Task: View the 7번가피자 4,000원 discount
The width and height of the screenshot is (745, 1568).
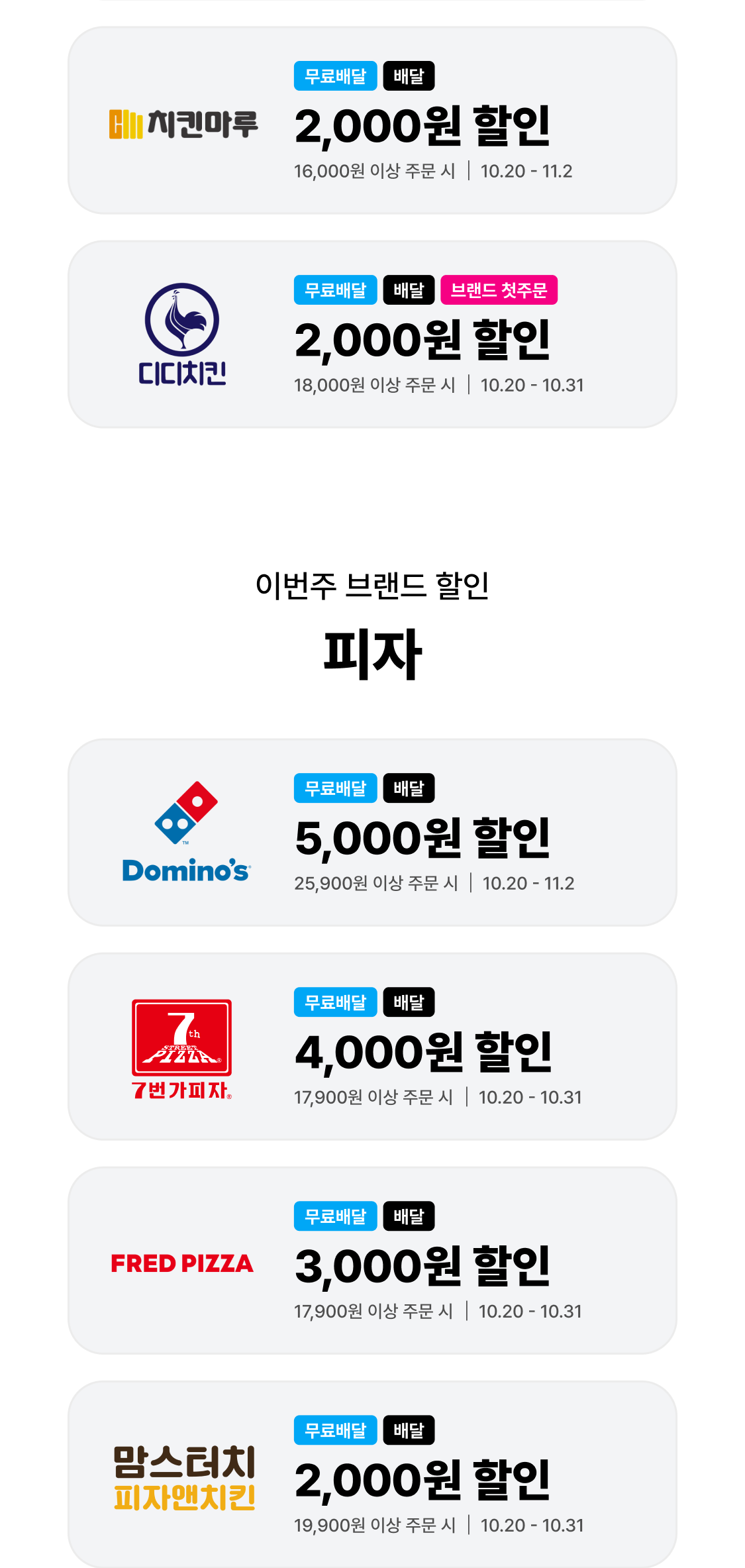Action: pyautogui.click(x=372, y=1047)
